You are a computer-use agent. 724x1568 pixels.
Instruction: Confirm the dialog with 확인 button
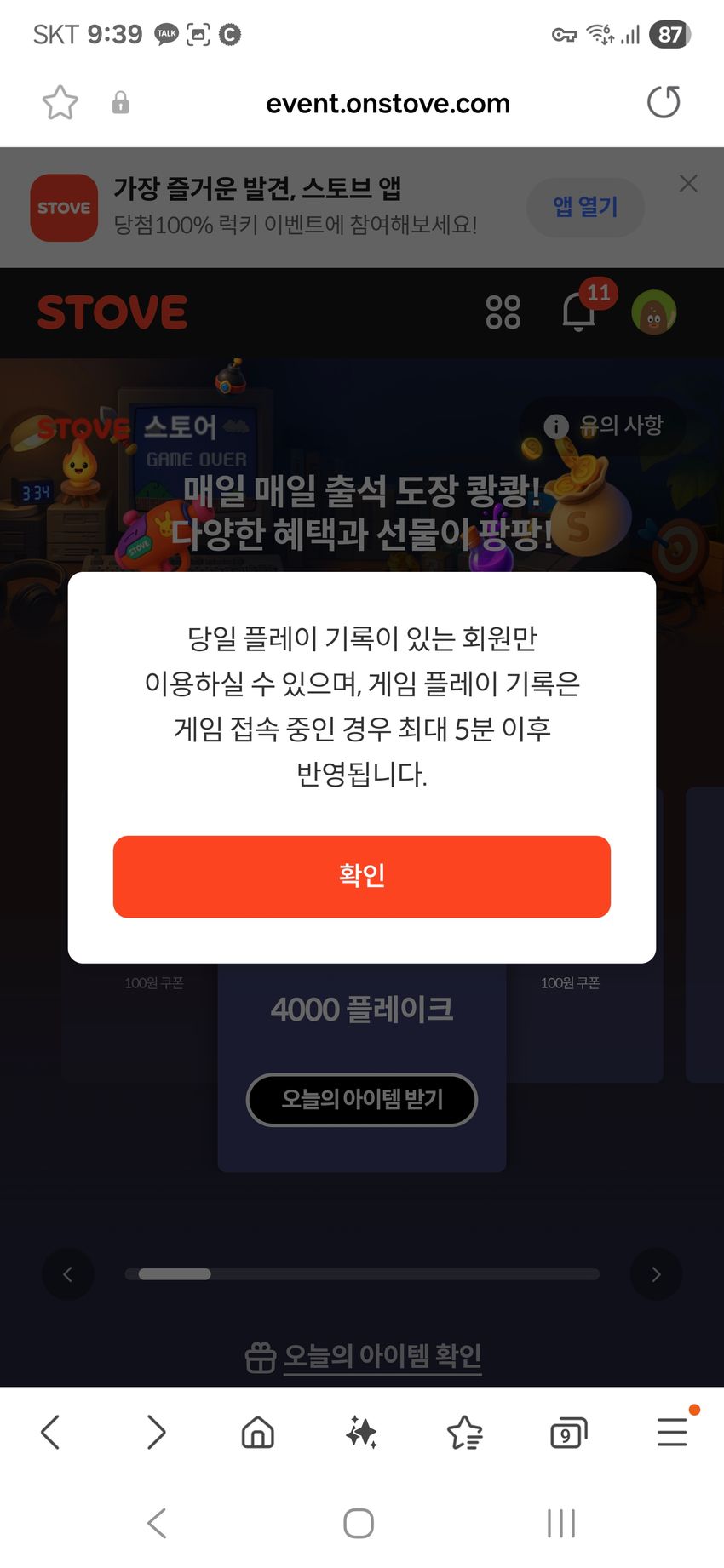[361, 876]
